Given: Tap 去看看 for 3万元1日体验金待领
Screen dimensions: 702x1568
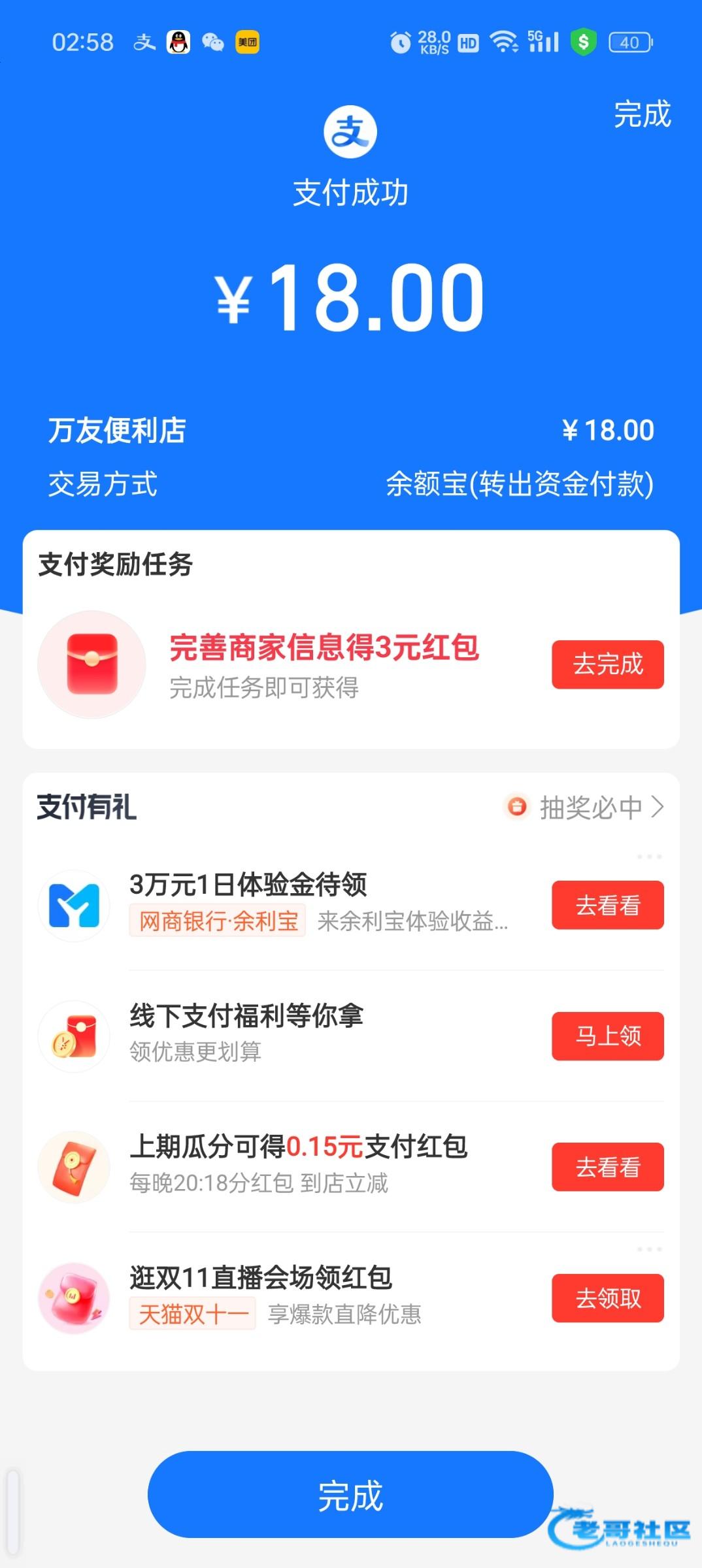Looking at the screenshot, I should pyautogui.click(x=607, y=905).
